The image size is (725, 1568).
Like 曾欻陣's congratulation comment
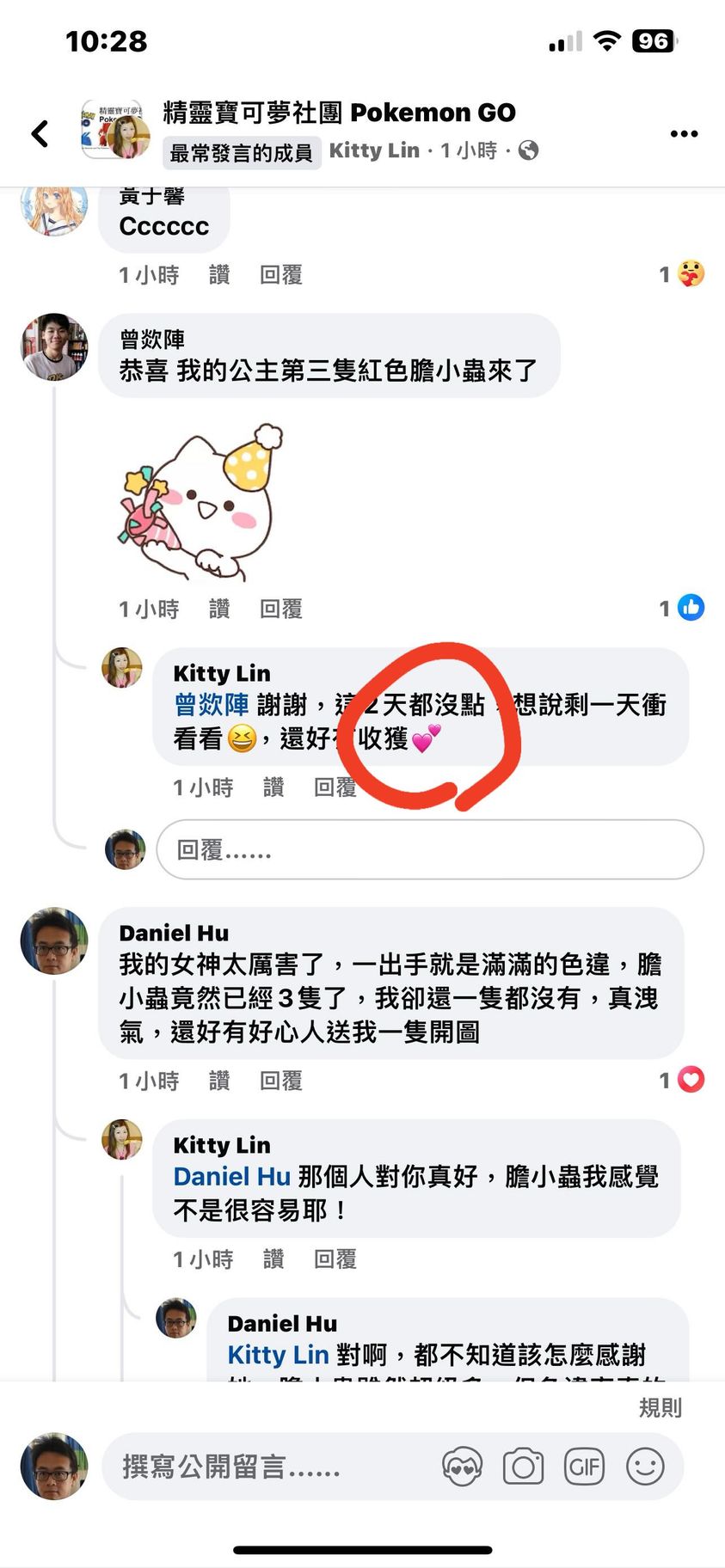[x=219, y=609]
